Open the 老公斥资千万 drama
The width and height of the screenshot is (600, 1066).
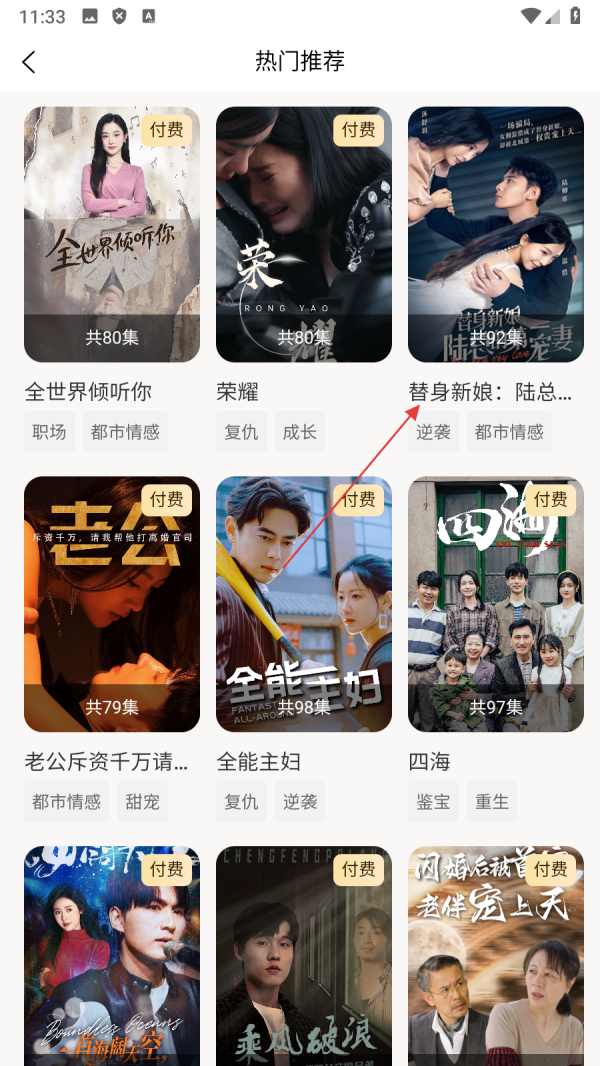point(112,604)
